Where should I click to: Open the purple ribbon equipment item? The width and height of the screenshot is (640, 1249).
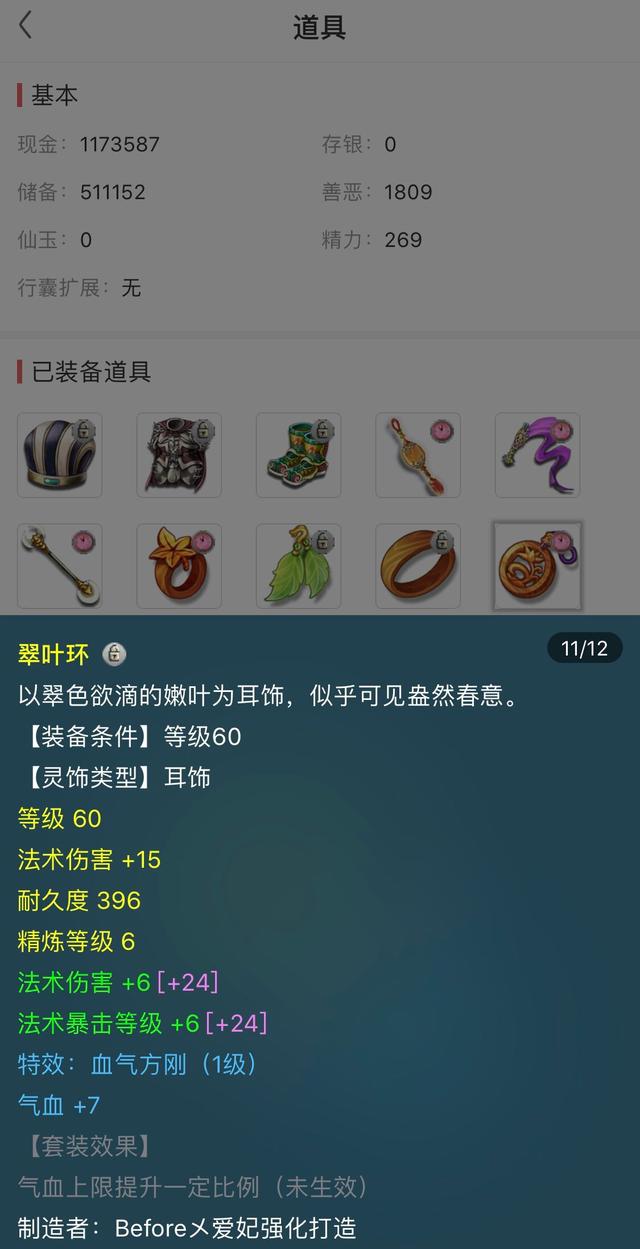[537, 455]
